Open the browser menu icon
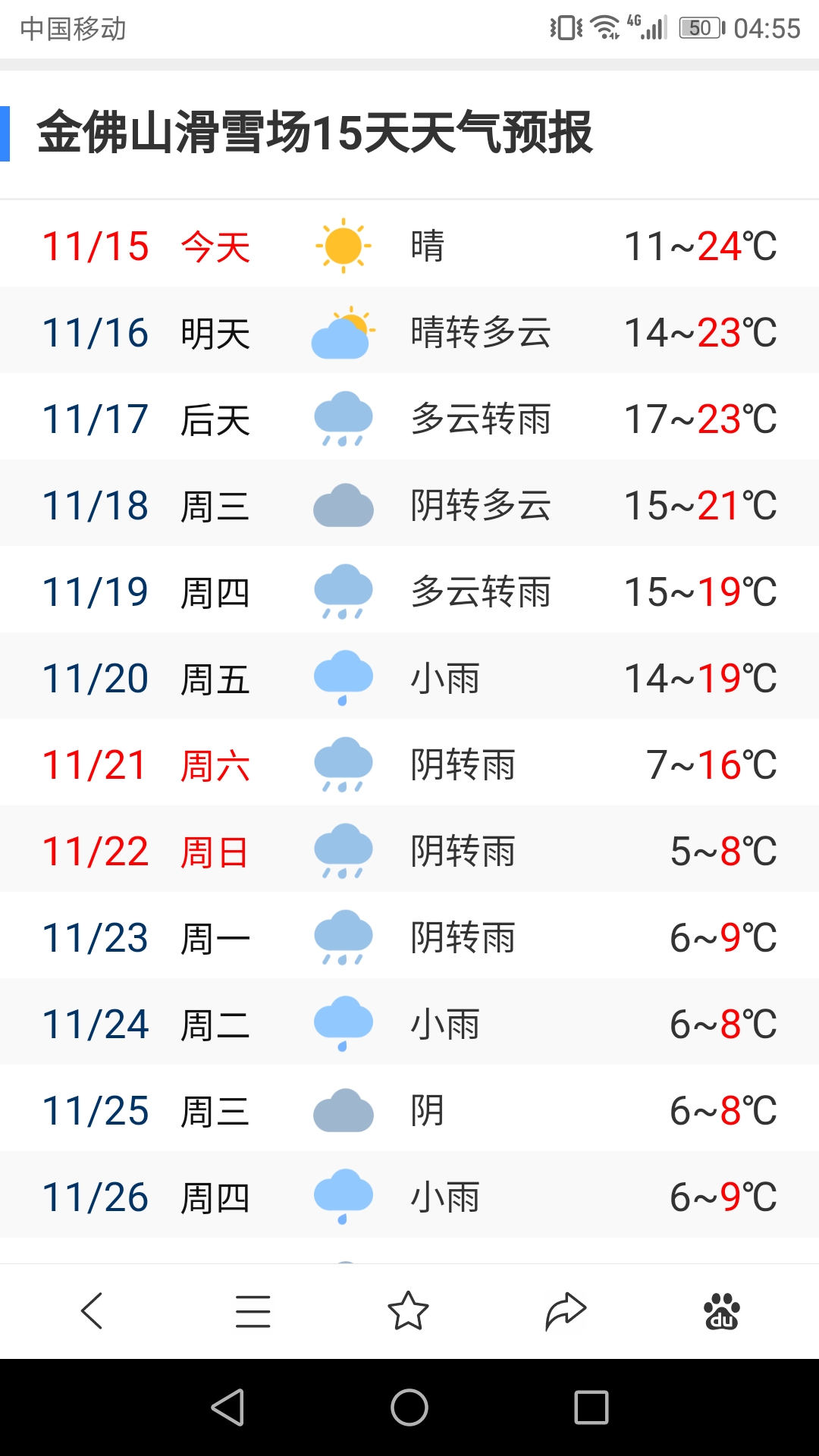Image resolution: width=819 pixels, height=1456 pixels. [x=253, y=1311]
